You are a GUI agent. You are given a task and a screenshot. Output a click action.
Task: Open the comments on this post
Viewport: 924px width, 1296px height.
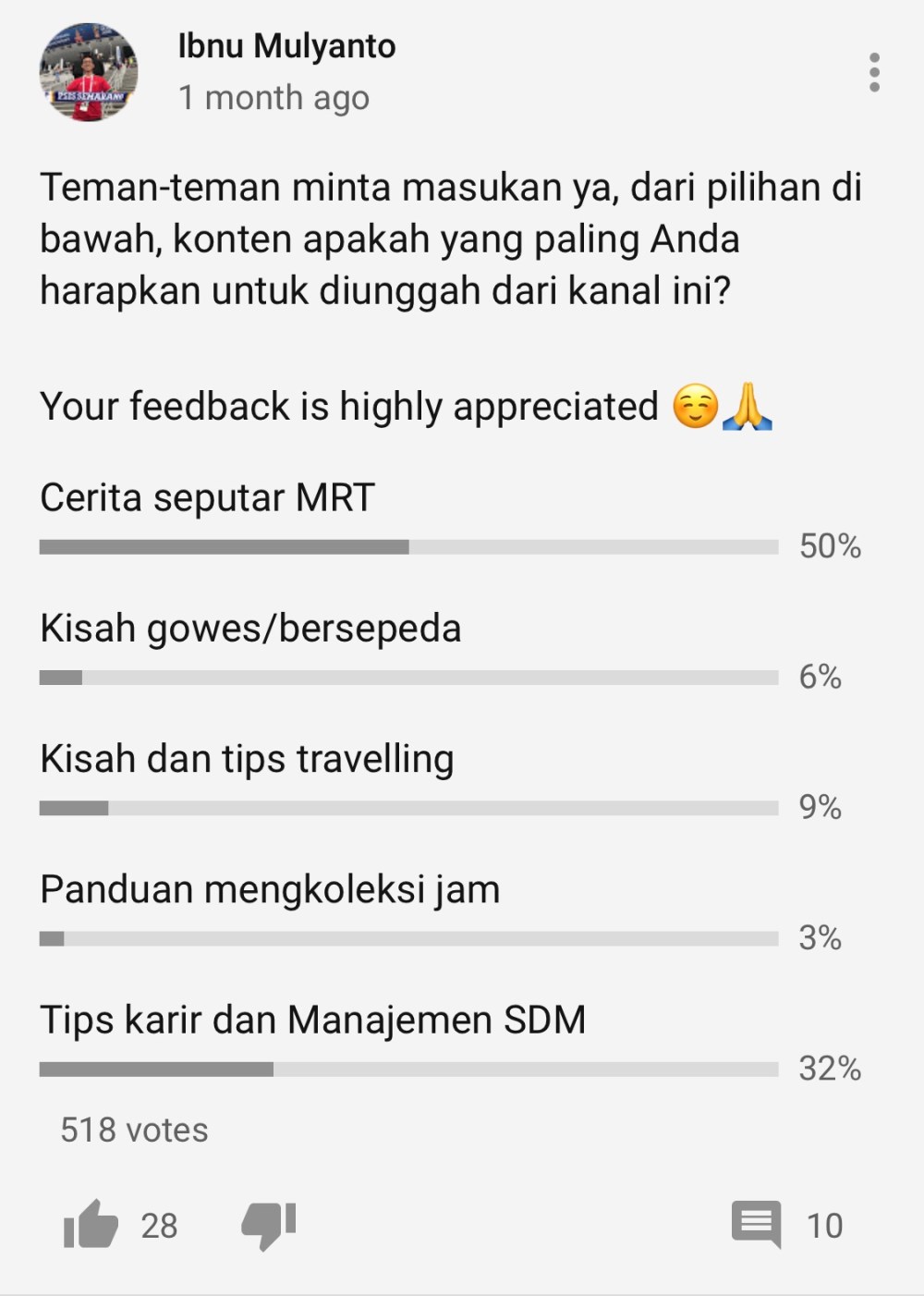point(757,1225)
